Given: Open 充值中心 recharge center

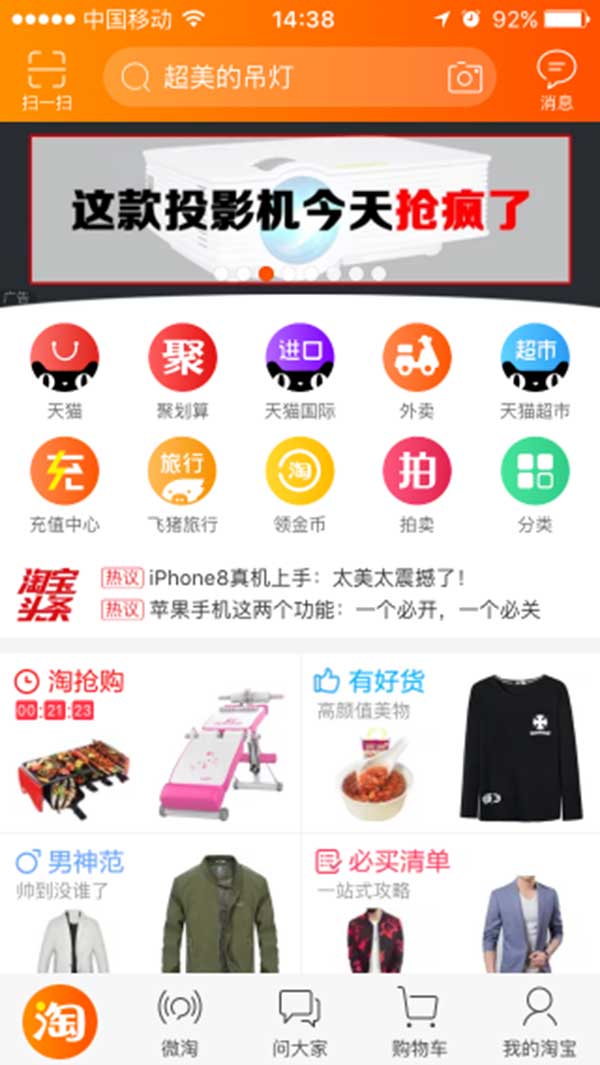Looking at the screenshot, I should 64,480.
